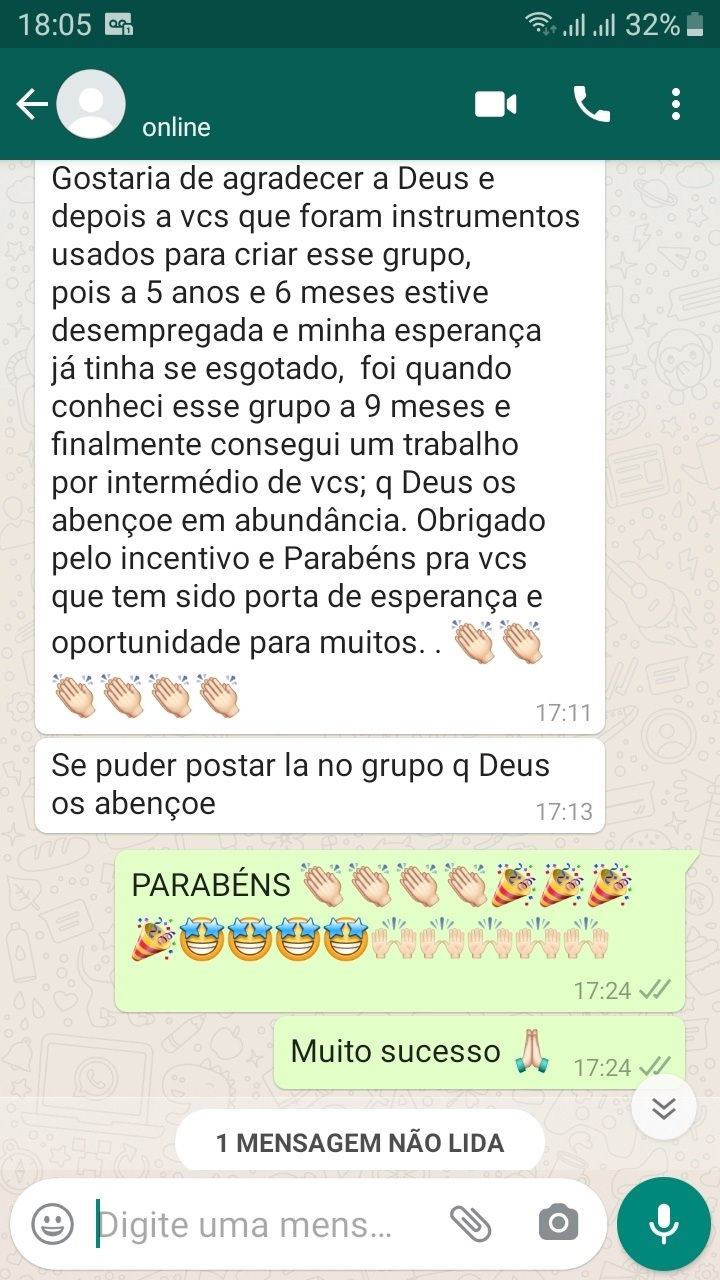Start a video call
Screen dimensions: 720x1280
[x=496, y=104]
